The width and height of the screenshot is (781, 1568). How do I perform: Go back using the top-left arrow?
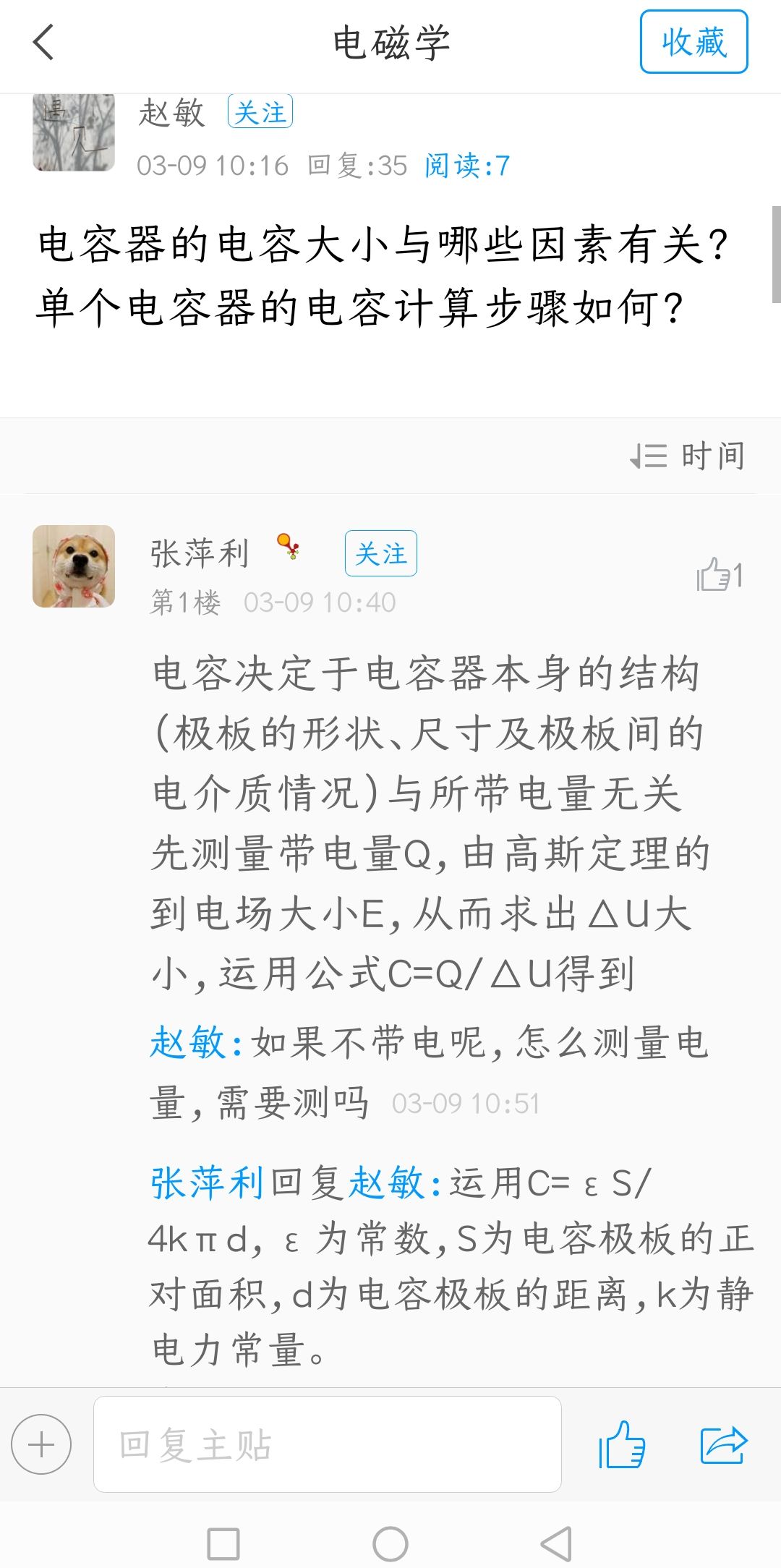click(x=44, y=42)
